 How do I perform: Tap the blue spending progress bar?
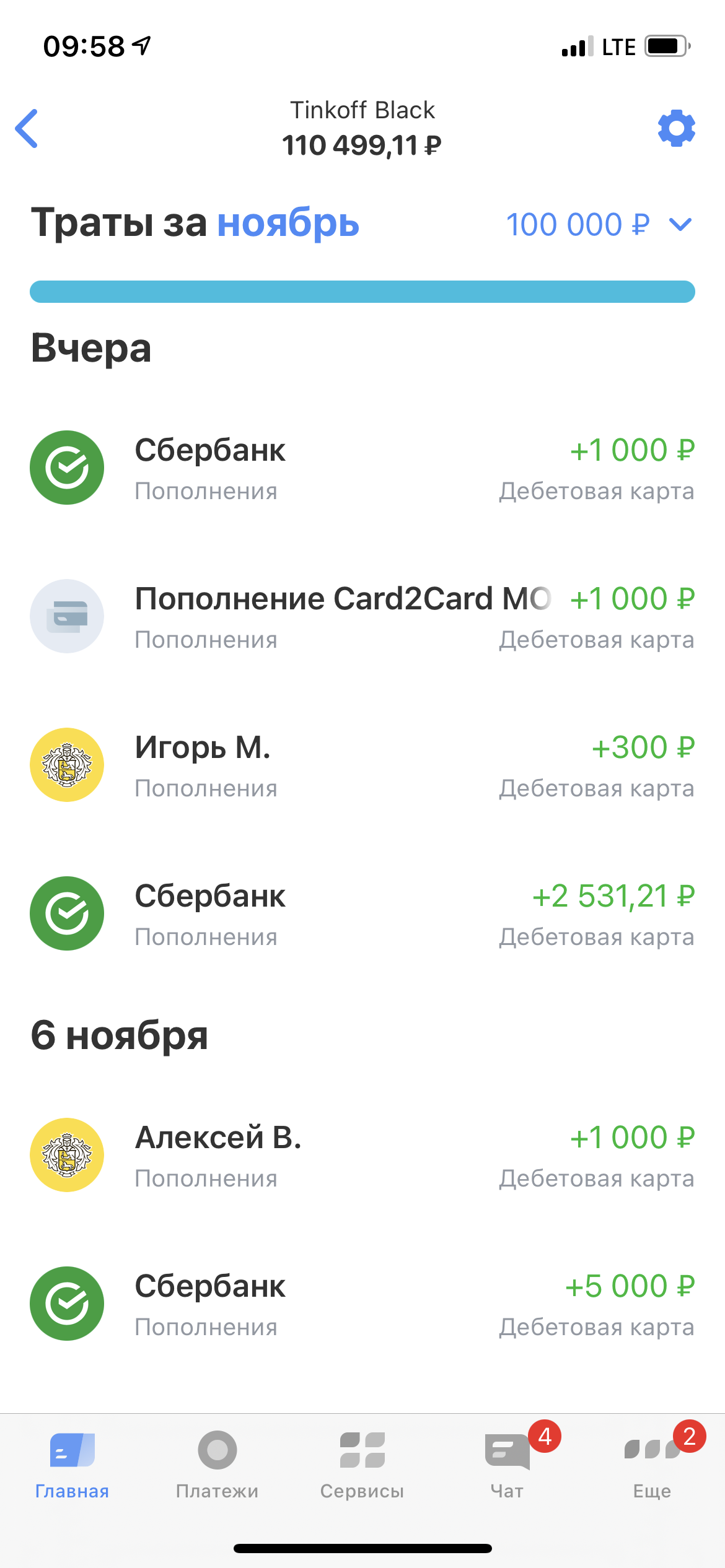[x=362, y=291]
